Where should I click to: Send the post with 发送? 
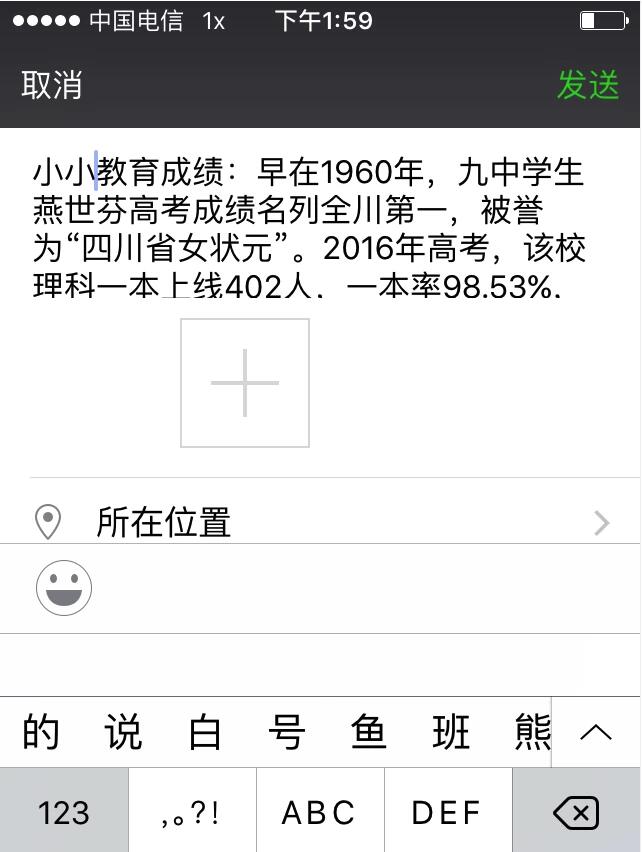(588, 86)
